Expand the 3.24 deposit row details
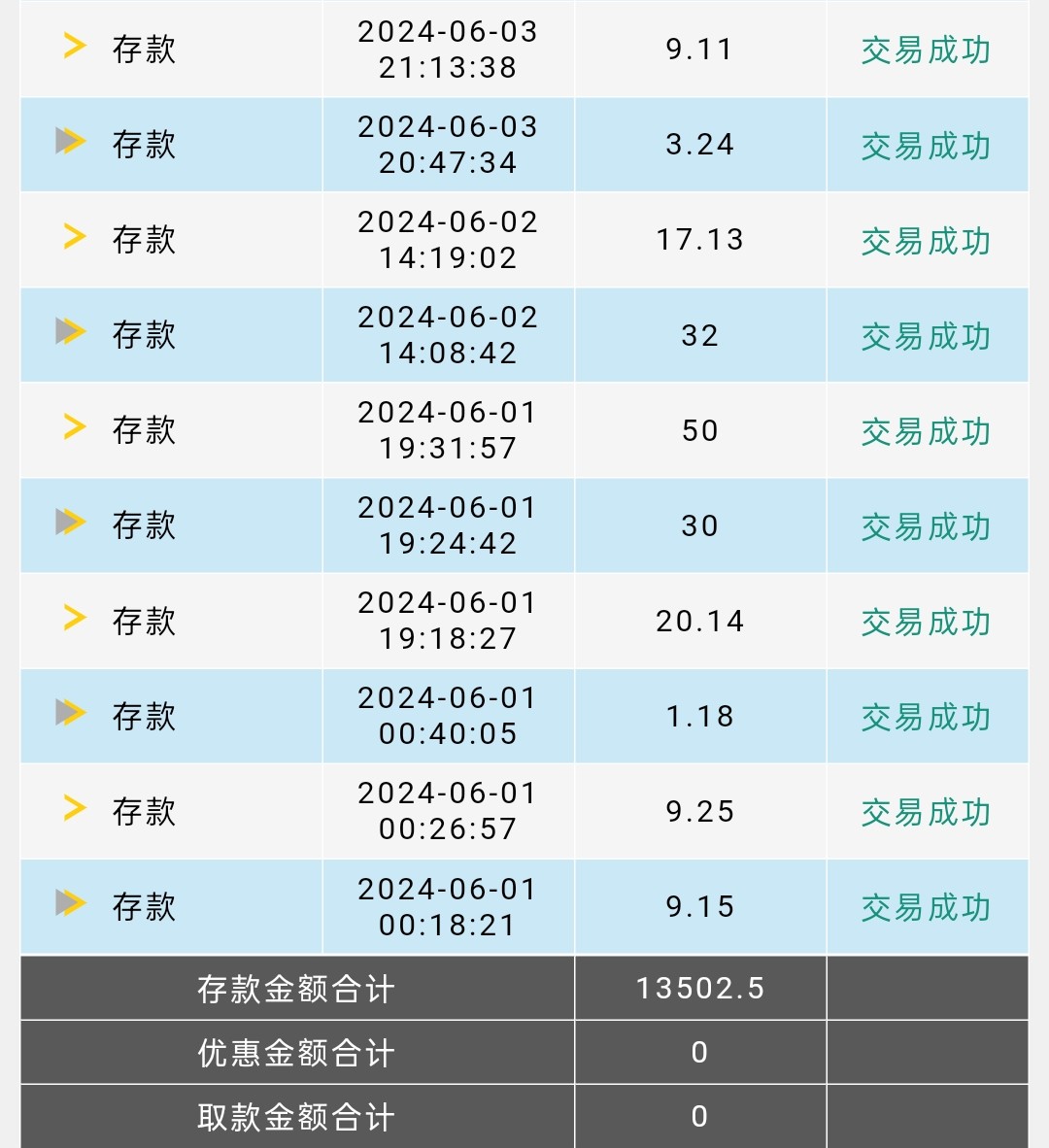The height and width of the screenshot is (1148, 1049). (x=71, y=141)
